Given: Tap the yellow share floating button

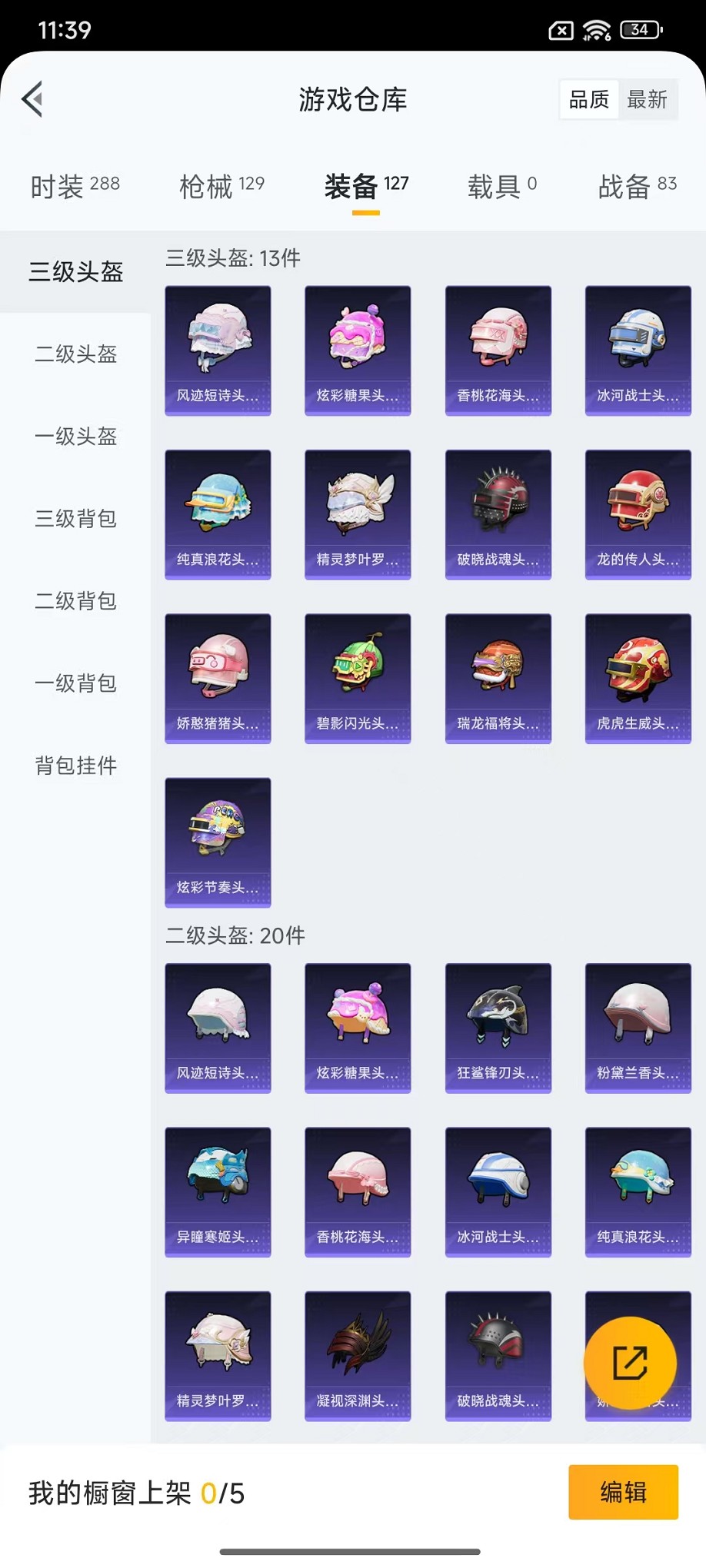Looking at the screenshot, I should [x=630, y=1363].
